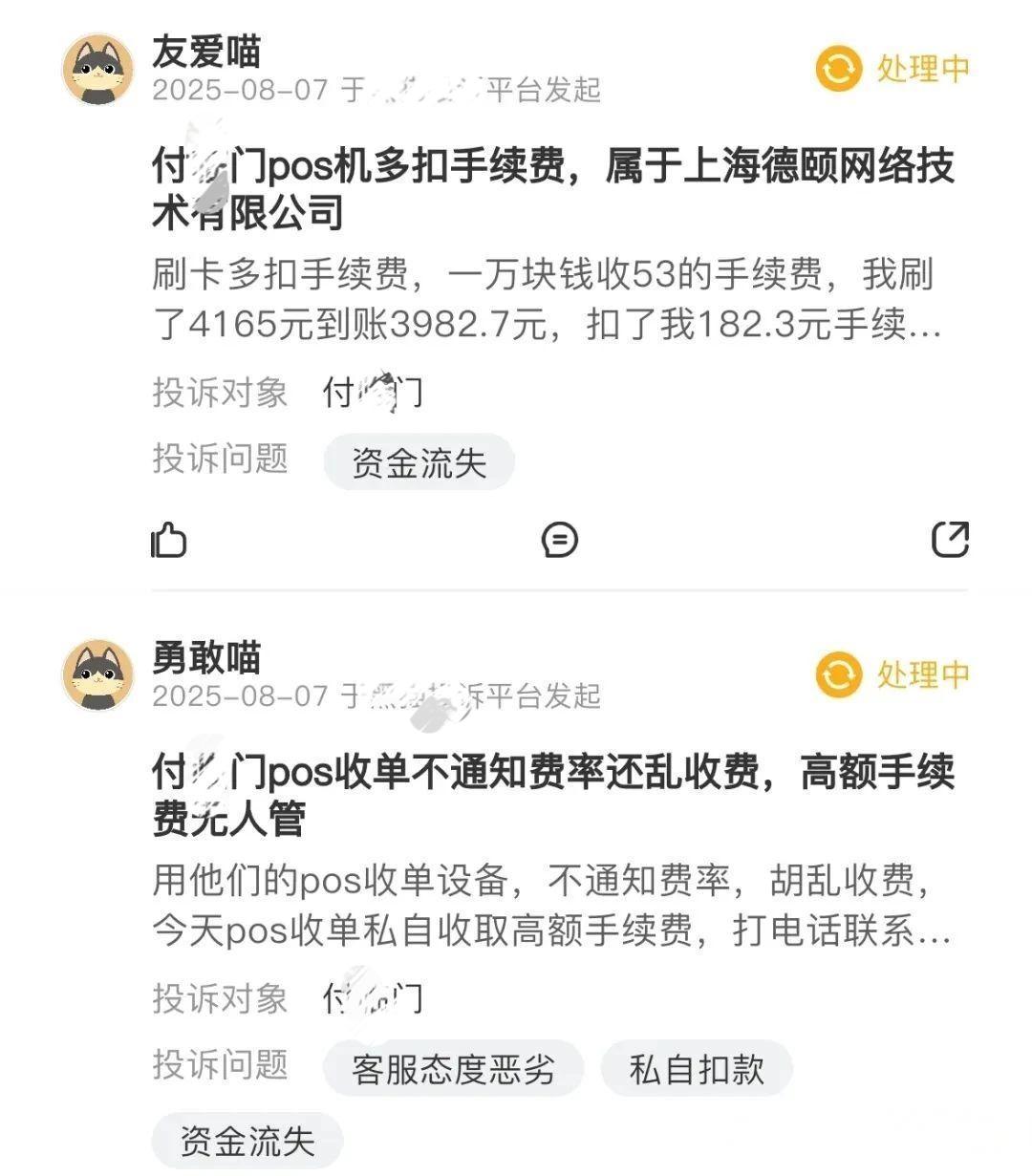Tap 勇敢喵's avatar
The width and height of the screenshot is (1032, 1176).
coord(98,675)
